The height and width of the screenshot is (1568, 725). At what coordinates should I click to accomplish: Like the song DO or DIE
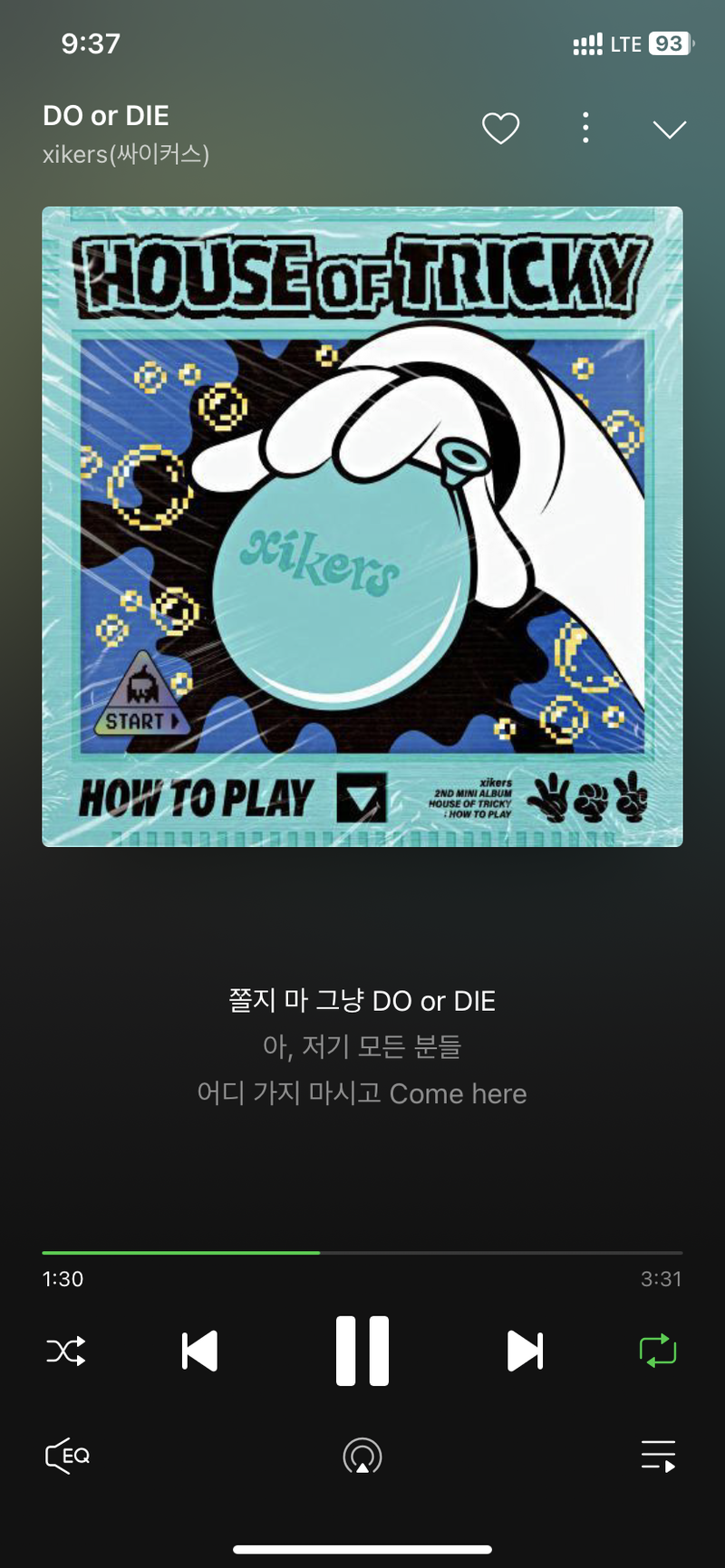(500, 129)
